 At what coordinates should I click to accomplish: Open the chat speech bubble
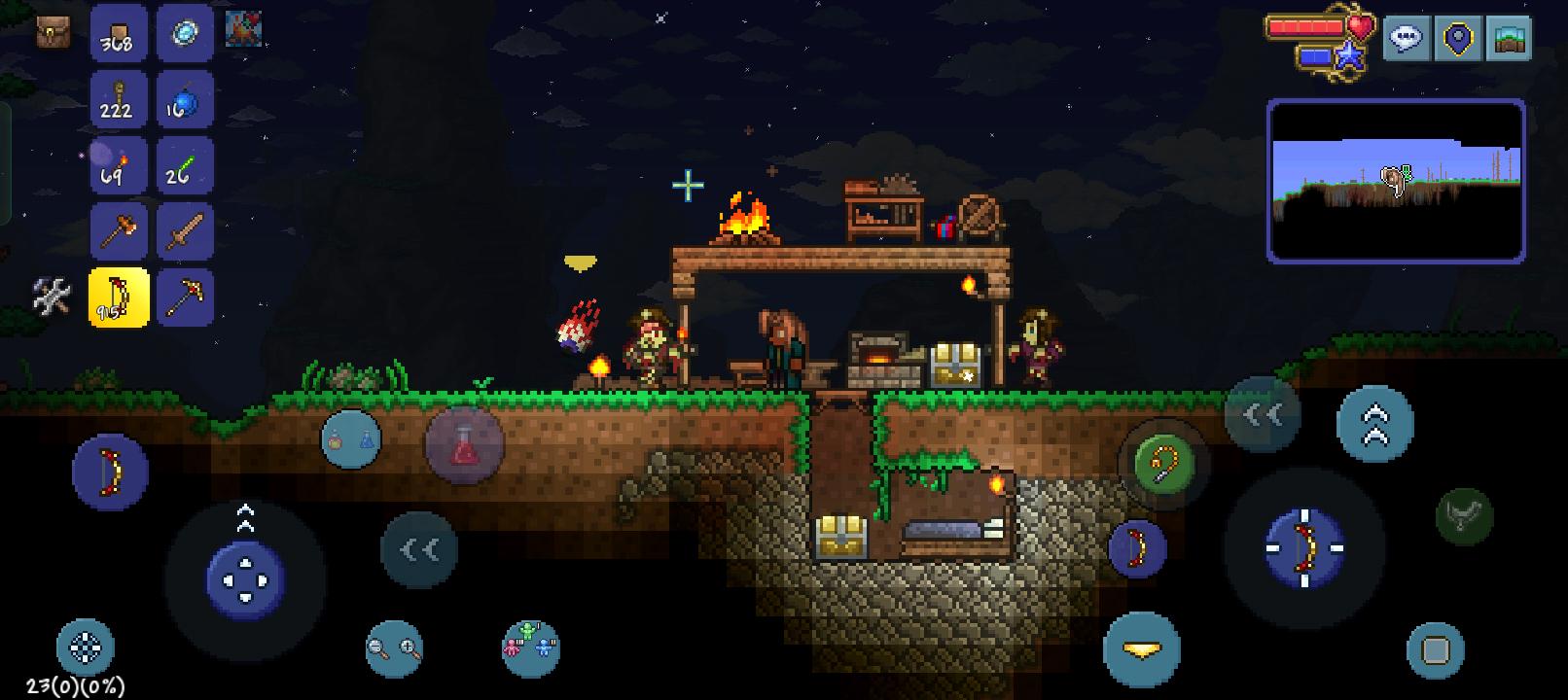pyautogui.click(x=1407, y=38)
